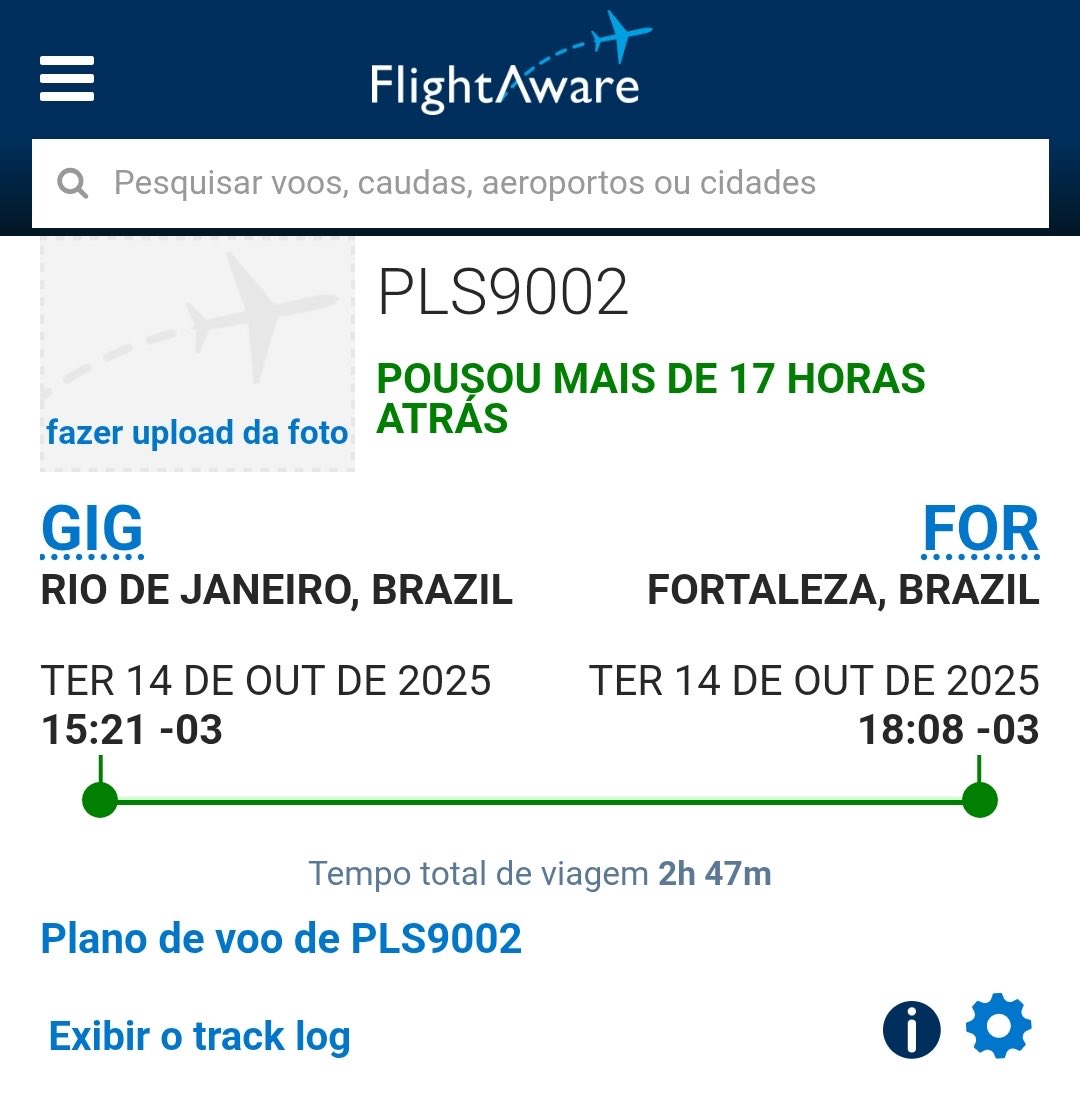View 'Plano de voo de PLS9002'
The image size is (1080, 1093).
pyautogui.click(x=281, y=939)
